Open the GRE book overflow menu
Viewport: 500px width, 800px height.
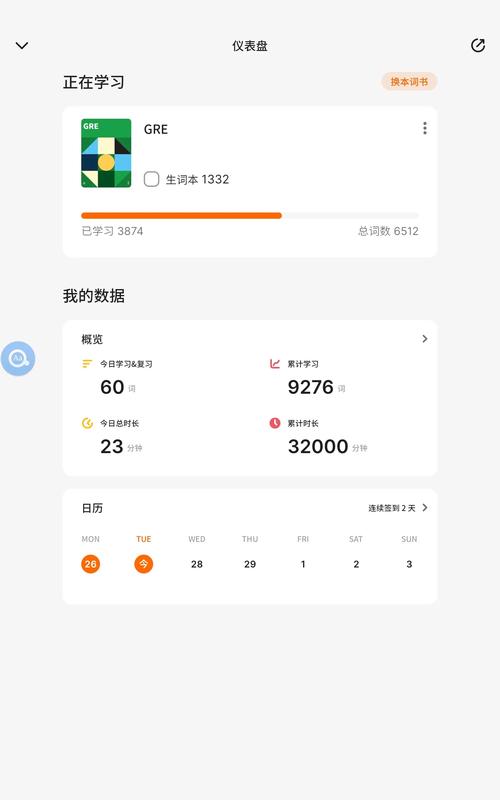(x=424, y=129)
